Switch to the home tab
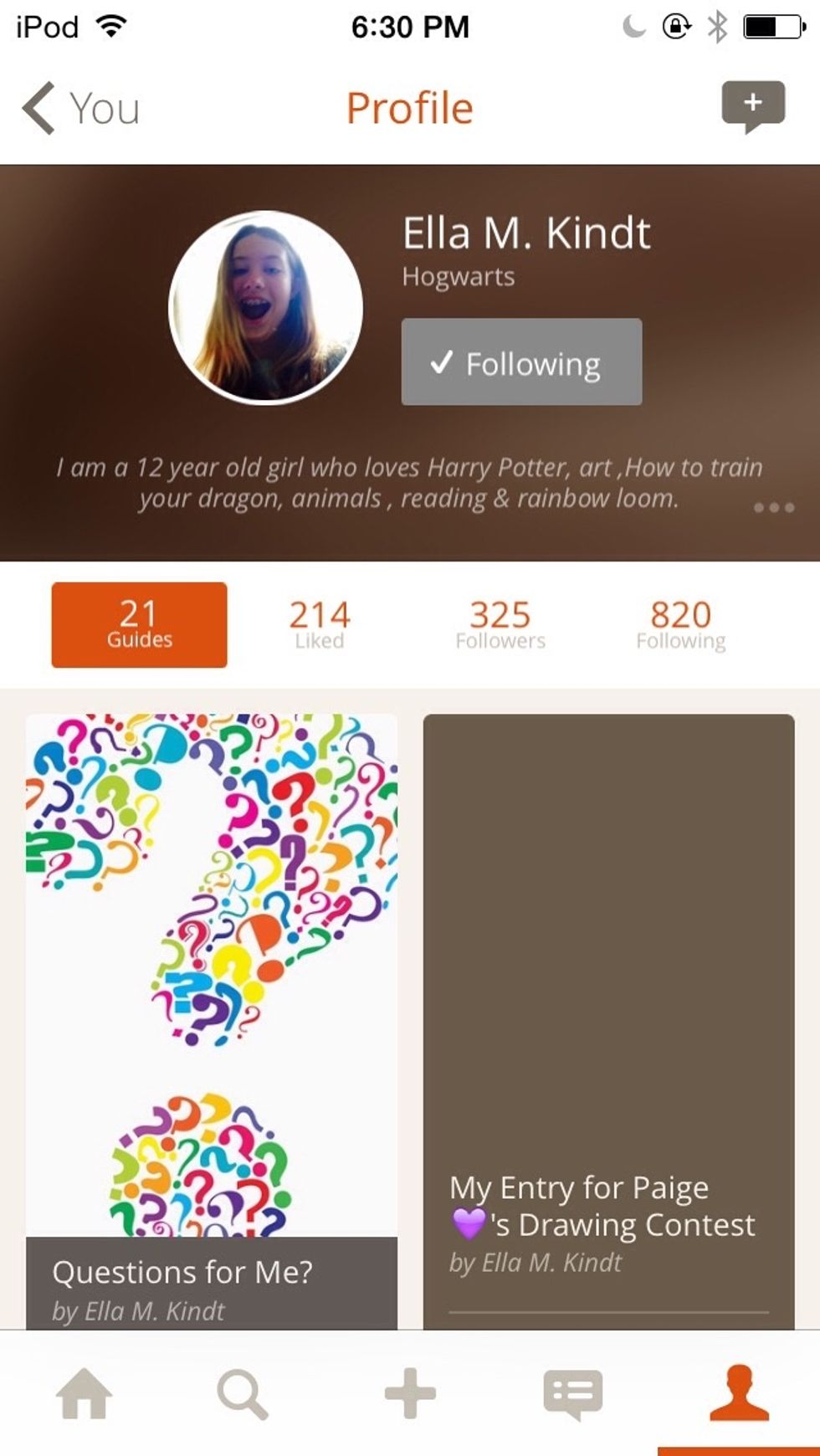This screenshot has width=820, height=1456. [84, 1393]
